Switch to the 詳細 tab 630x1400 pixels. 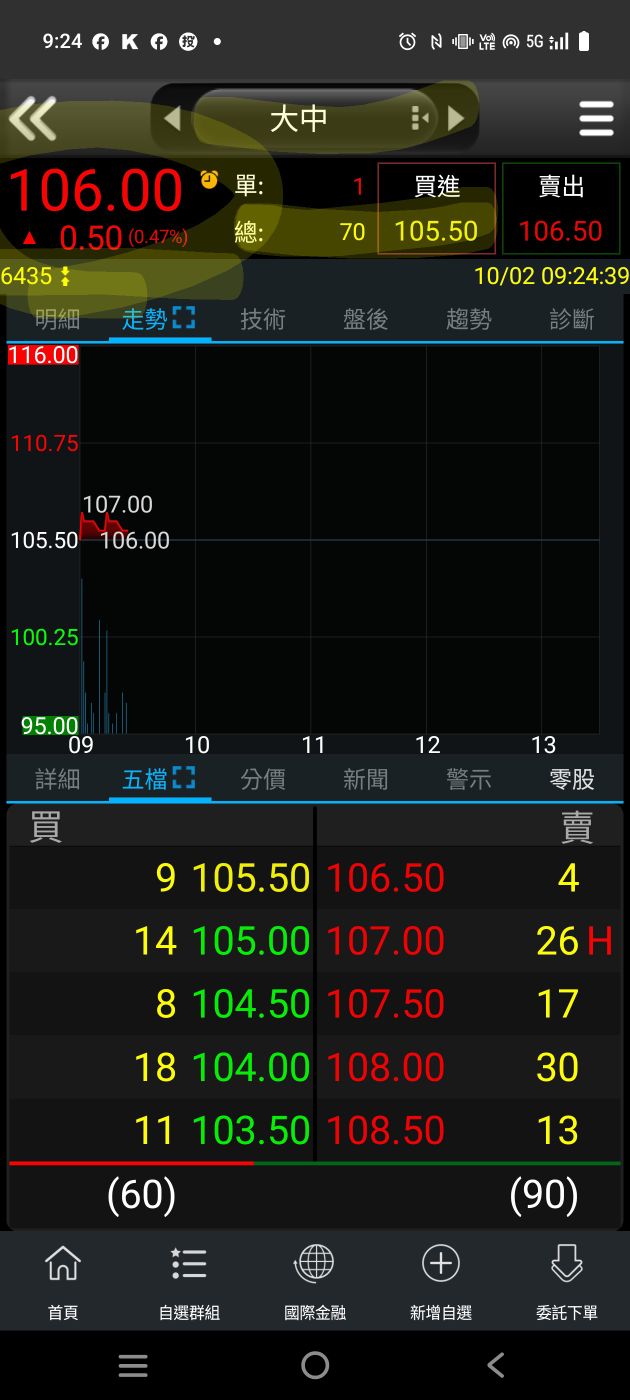click(x=57, y=779)
